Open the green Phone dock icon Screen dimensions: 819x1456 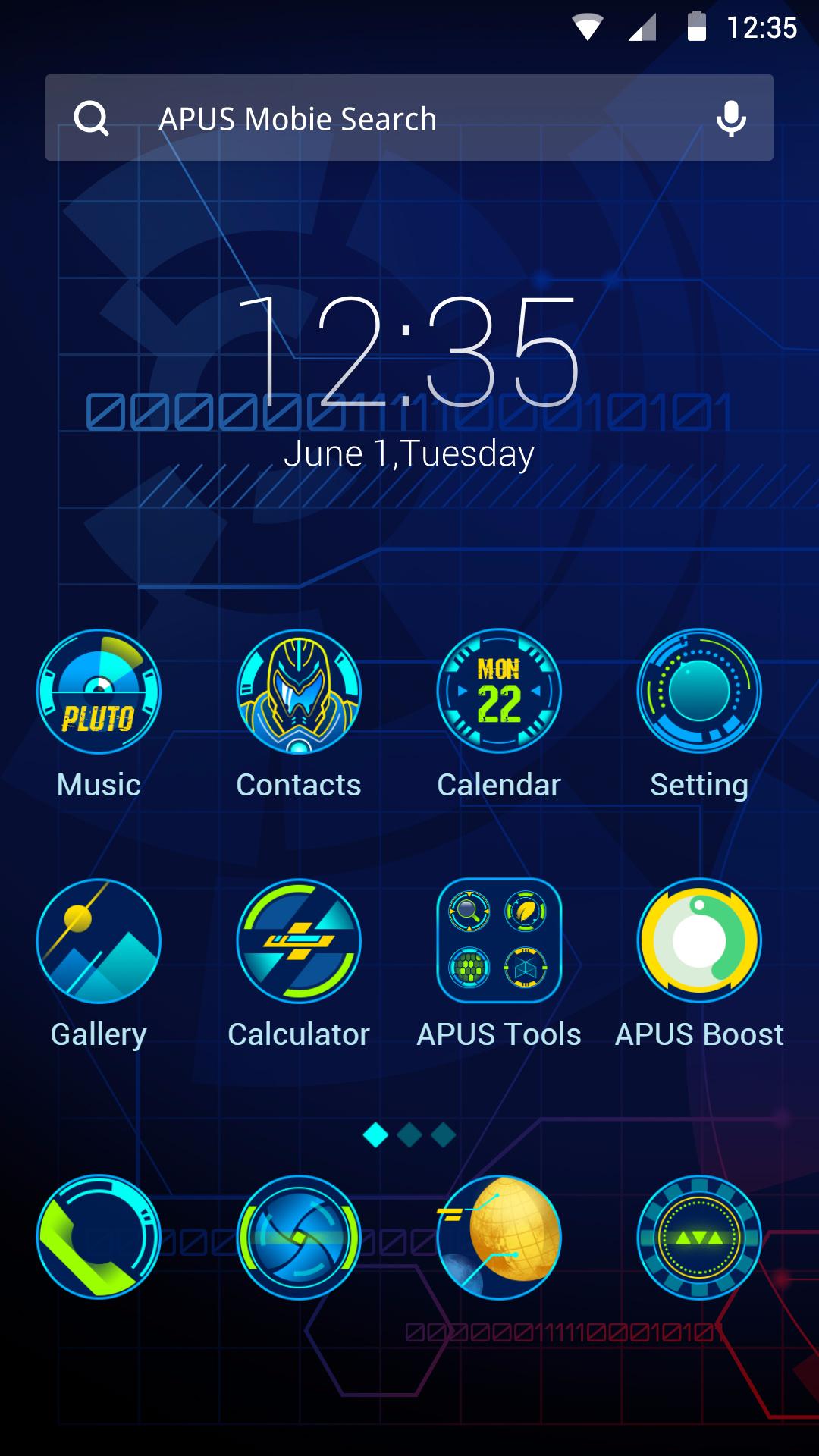point(99,1236)
